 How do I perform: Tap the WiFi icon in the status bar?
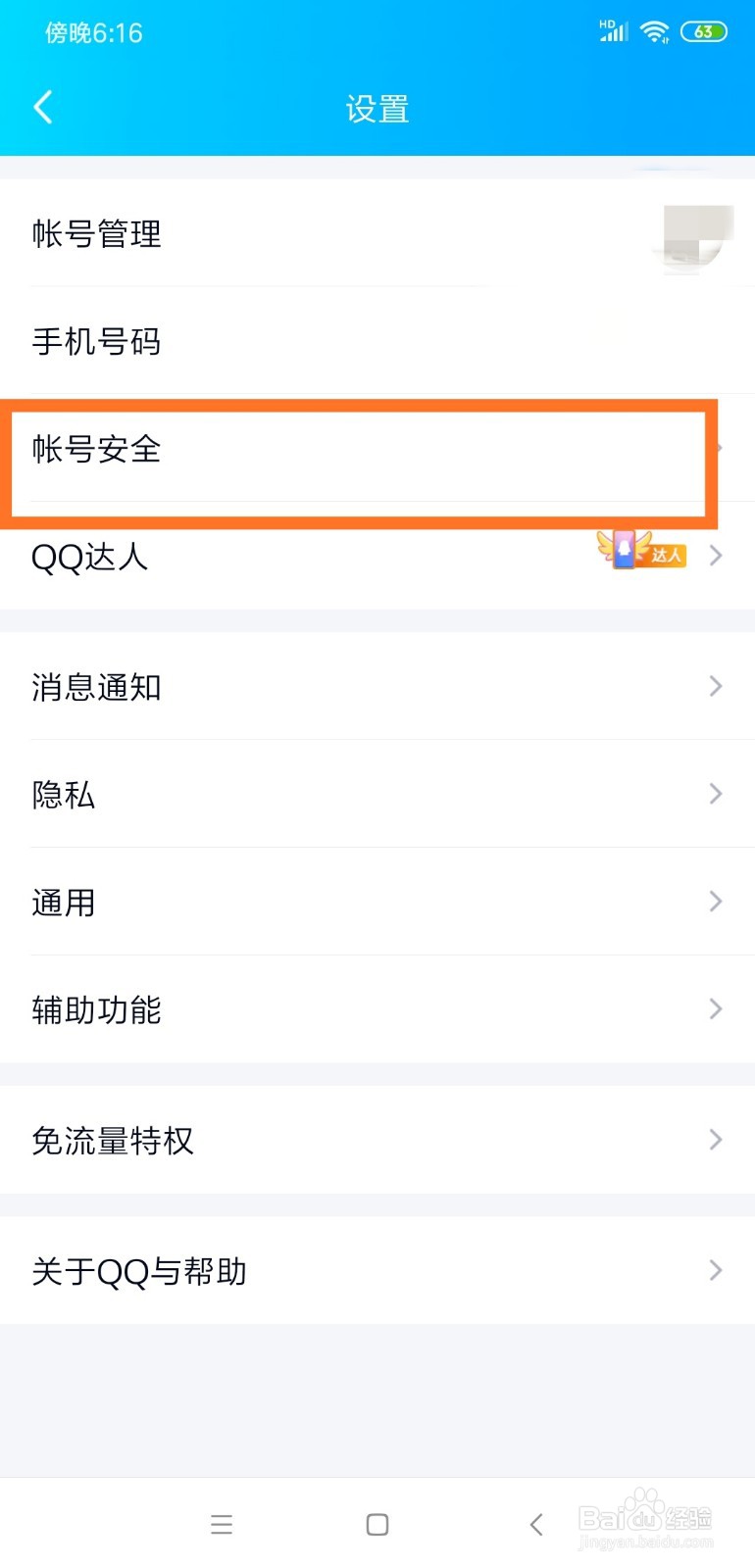pos(655,30)
